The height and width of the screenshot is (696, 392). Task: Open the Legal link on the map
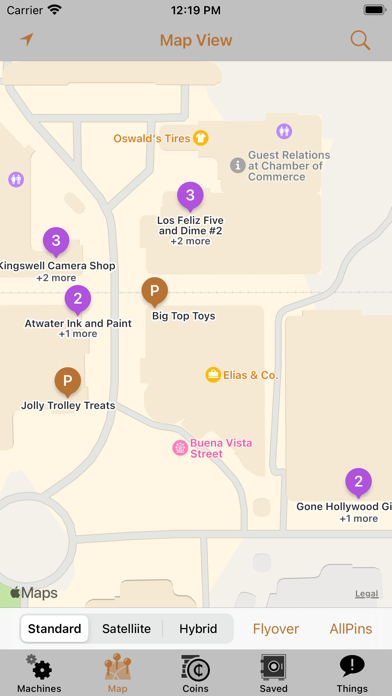(367, 594)
